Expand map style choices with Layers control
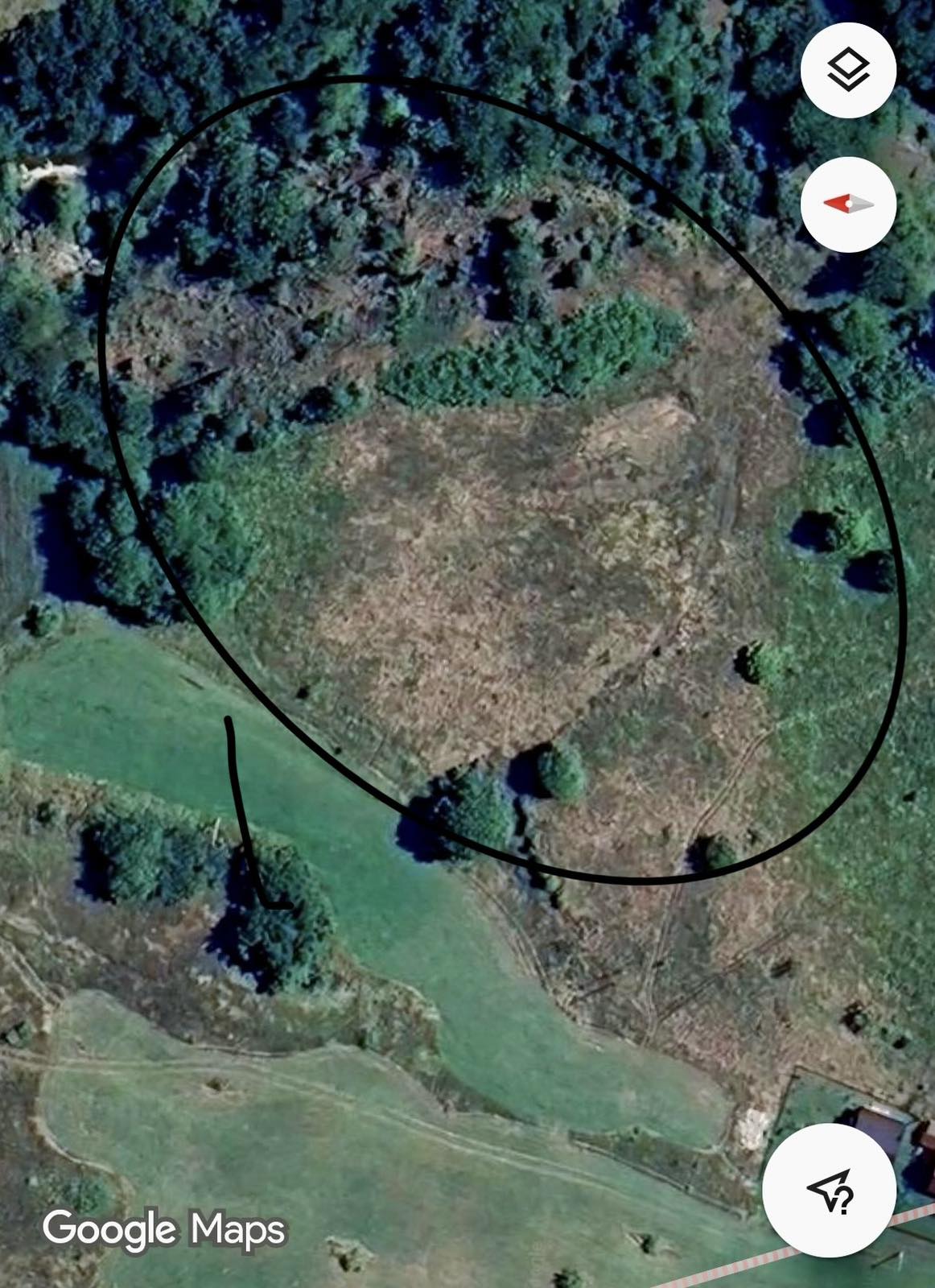The image size is (935, 1288). point(851,71)
